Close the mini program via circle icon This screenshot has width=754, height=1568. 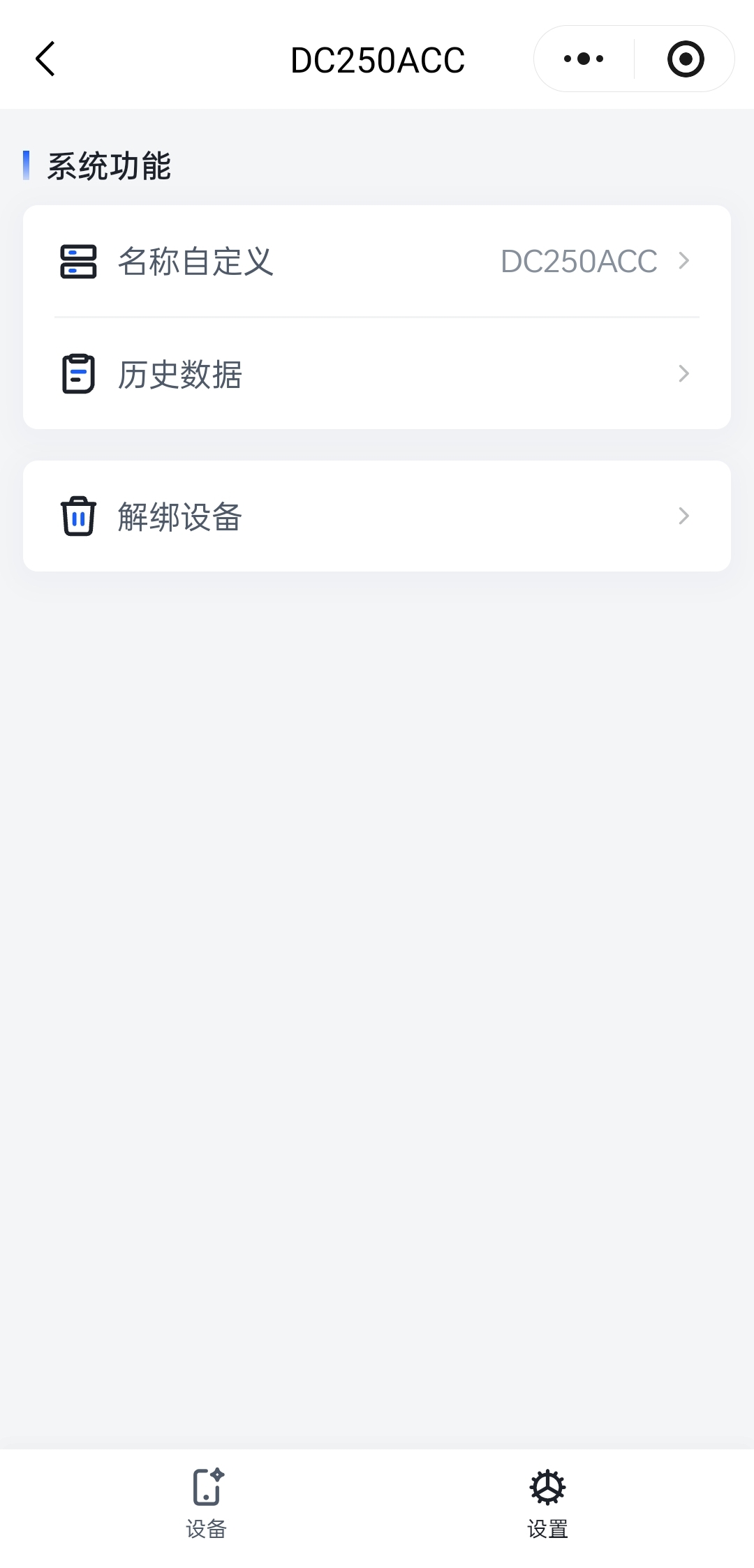point(685,59)
